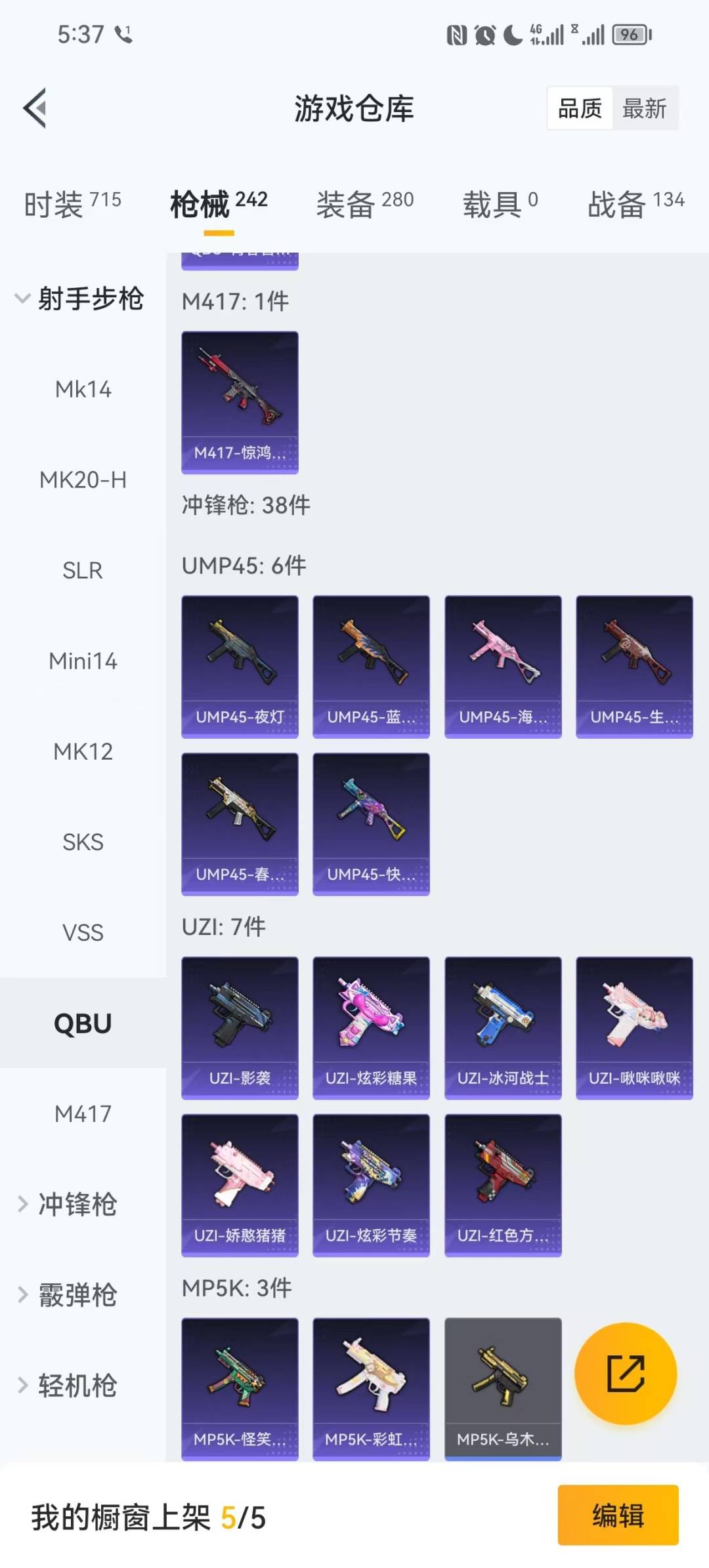This screenshot has height=1568, width=709.
Task: Select Mk14 in the sidebar
Action: pyautogui.click(x=83, y=389)
